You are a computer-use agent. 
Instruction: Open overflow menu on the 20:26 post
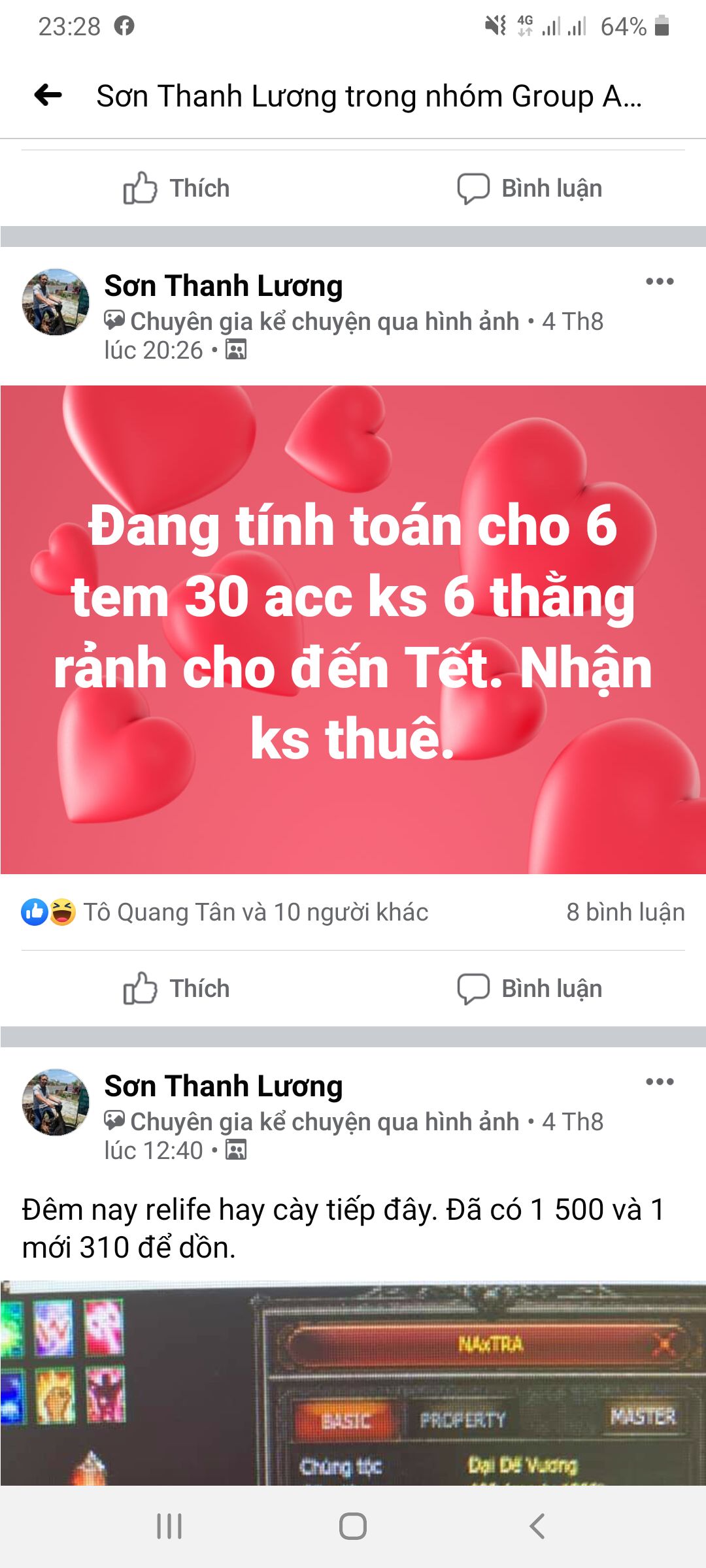click(660, 282)
